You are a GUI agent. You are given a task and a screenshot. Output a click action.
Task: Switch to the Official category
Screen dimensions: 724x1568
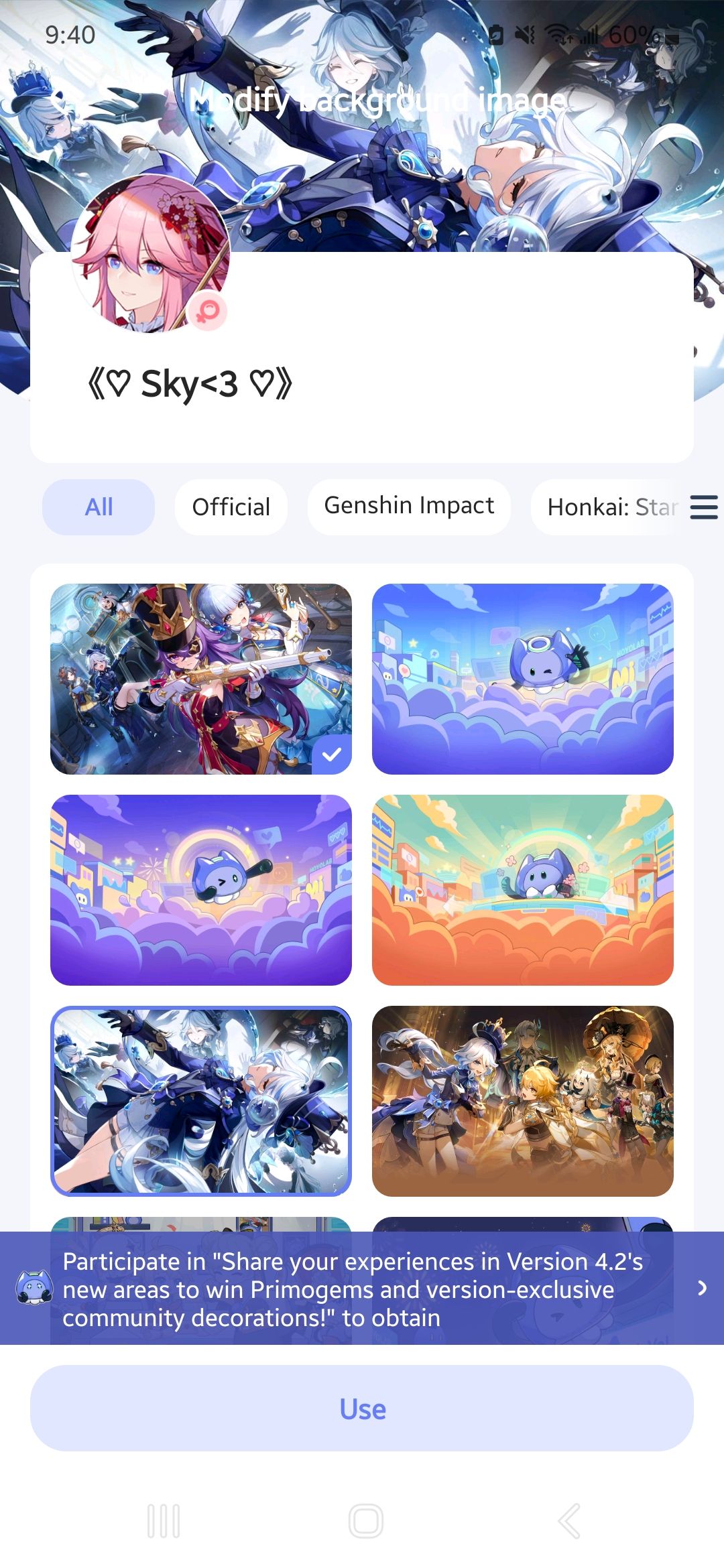(231, 507)
